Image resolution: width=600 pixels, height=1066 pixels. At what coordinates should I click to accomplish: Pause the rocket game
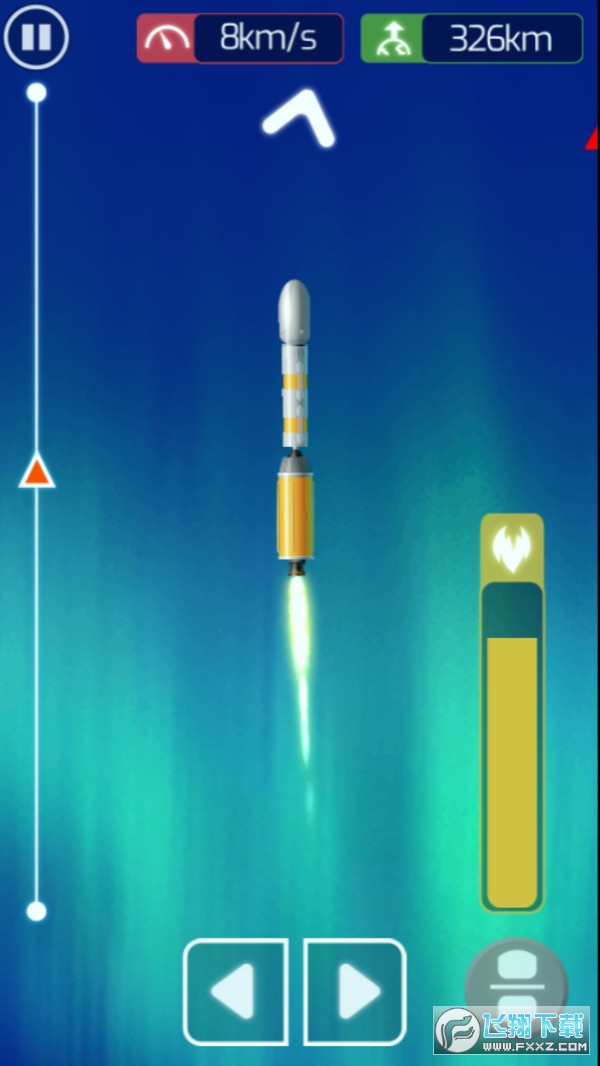36,38
